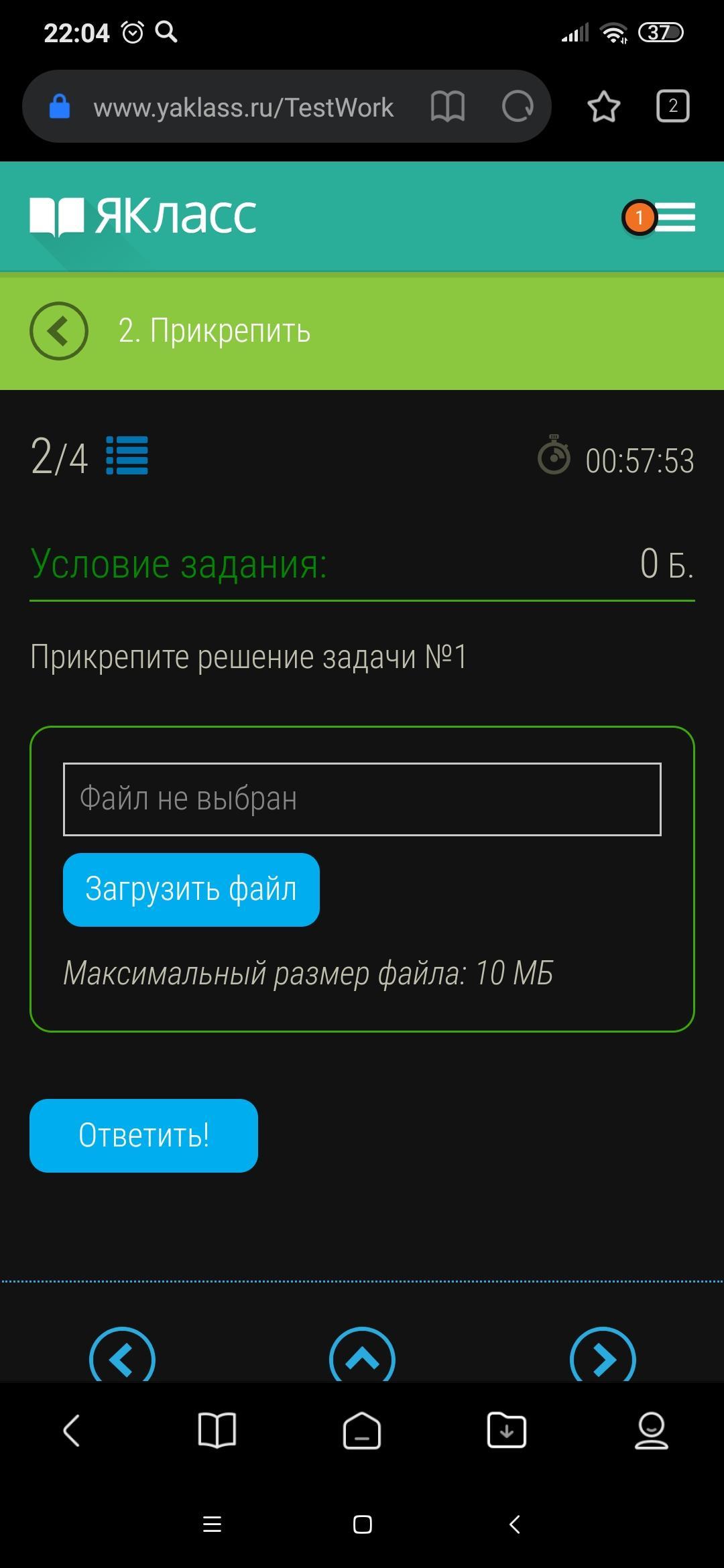Open browser downloads folder

click(506, 1431)
